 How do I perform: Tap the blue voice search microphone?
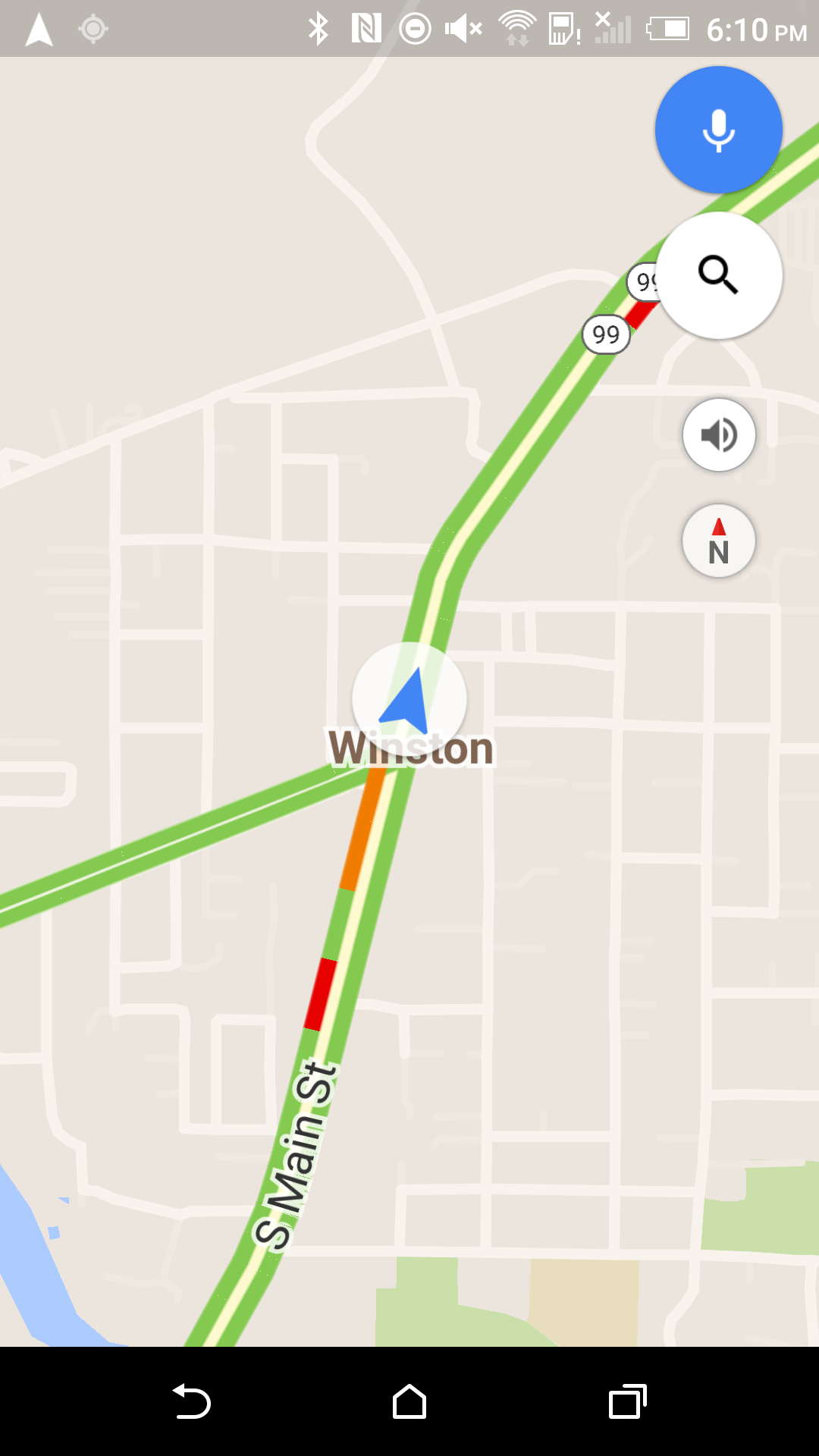[x=717, y=129]
